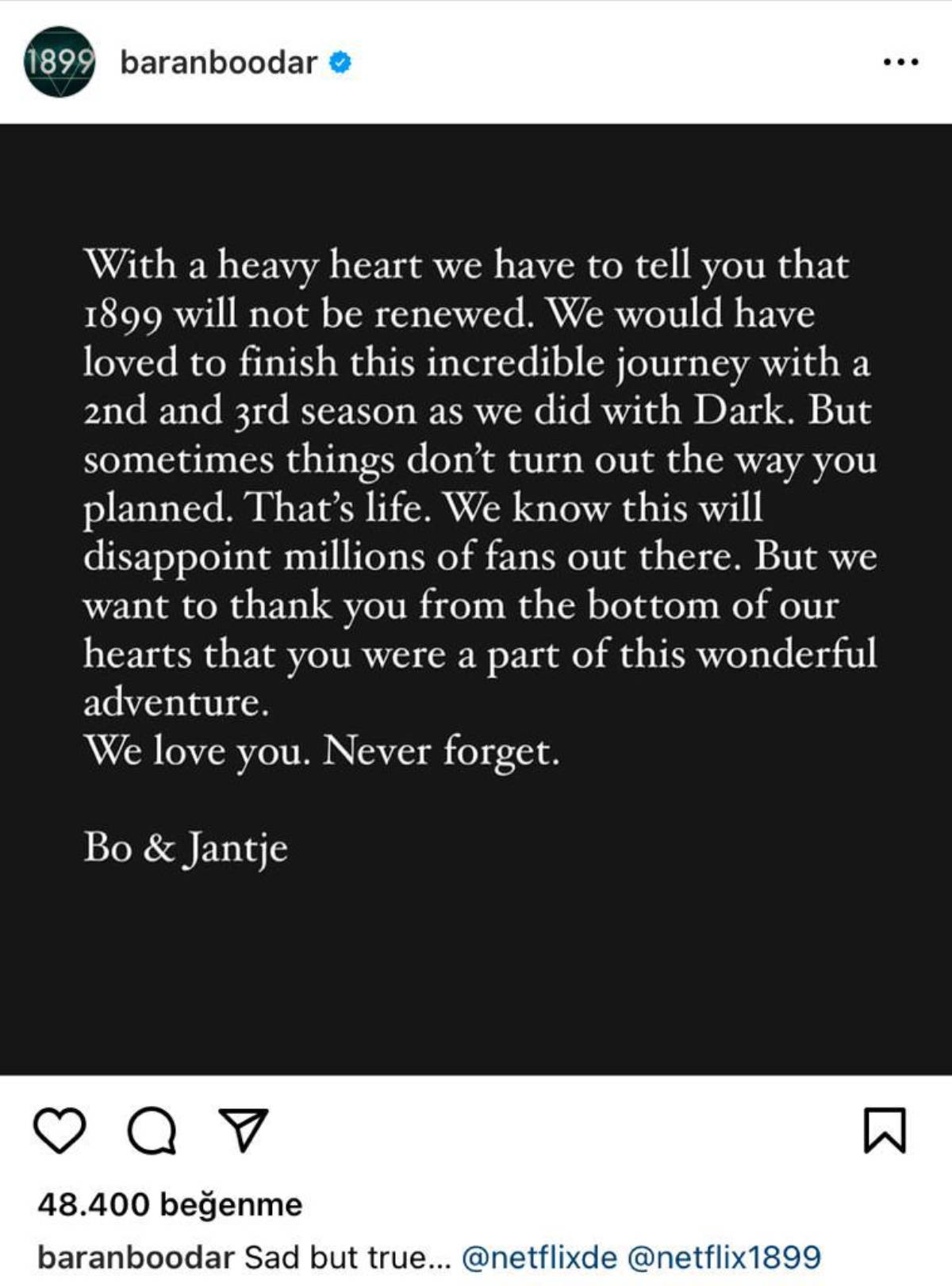Open the @netflixde mention in the caption
The width and height of the screenshot is (952, 1286).
point(539,1257)
